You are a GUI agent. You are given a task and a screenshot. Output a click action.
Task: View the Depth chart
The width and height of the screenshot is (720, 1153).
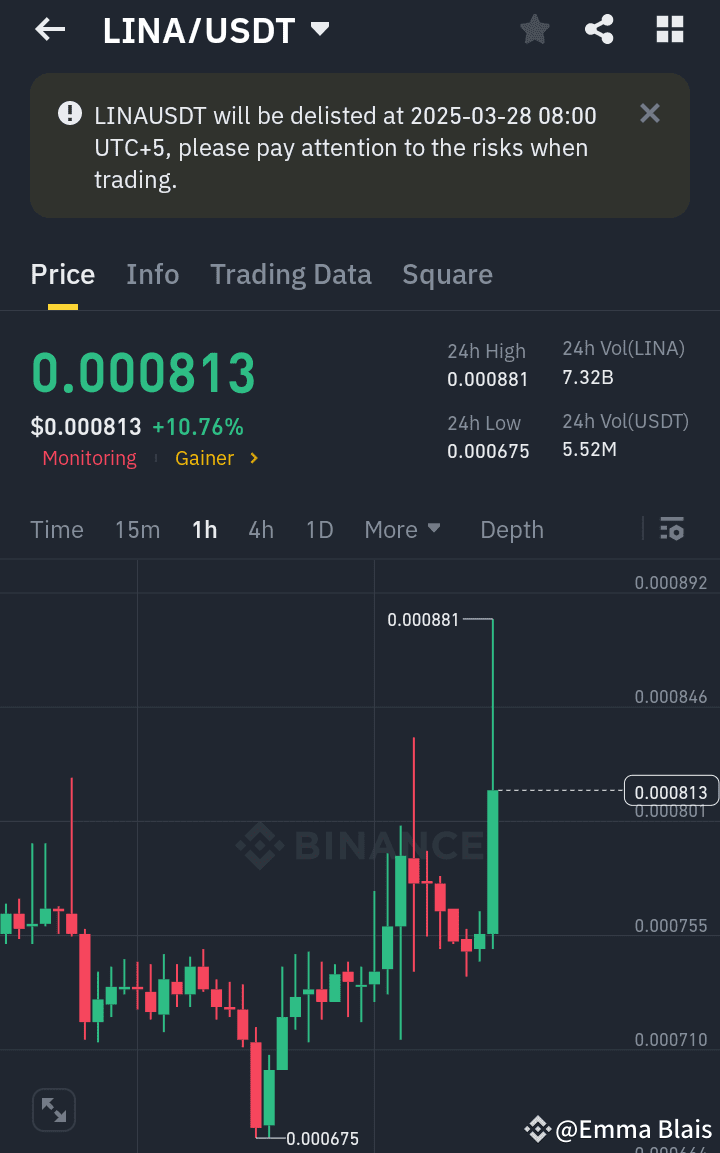(x=511, y=529)
